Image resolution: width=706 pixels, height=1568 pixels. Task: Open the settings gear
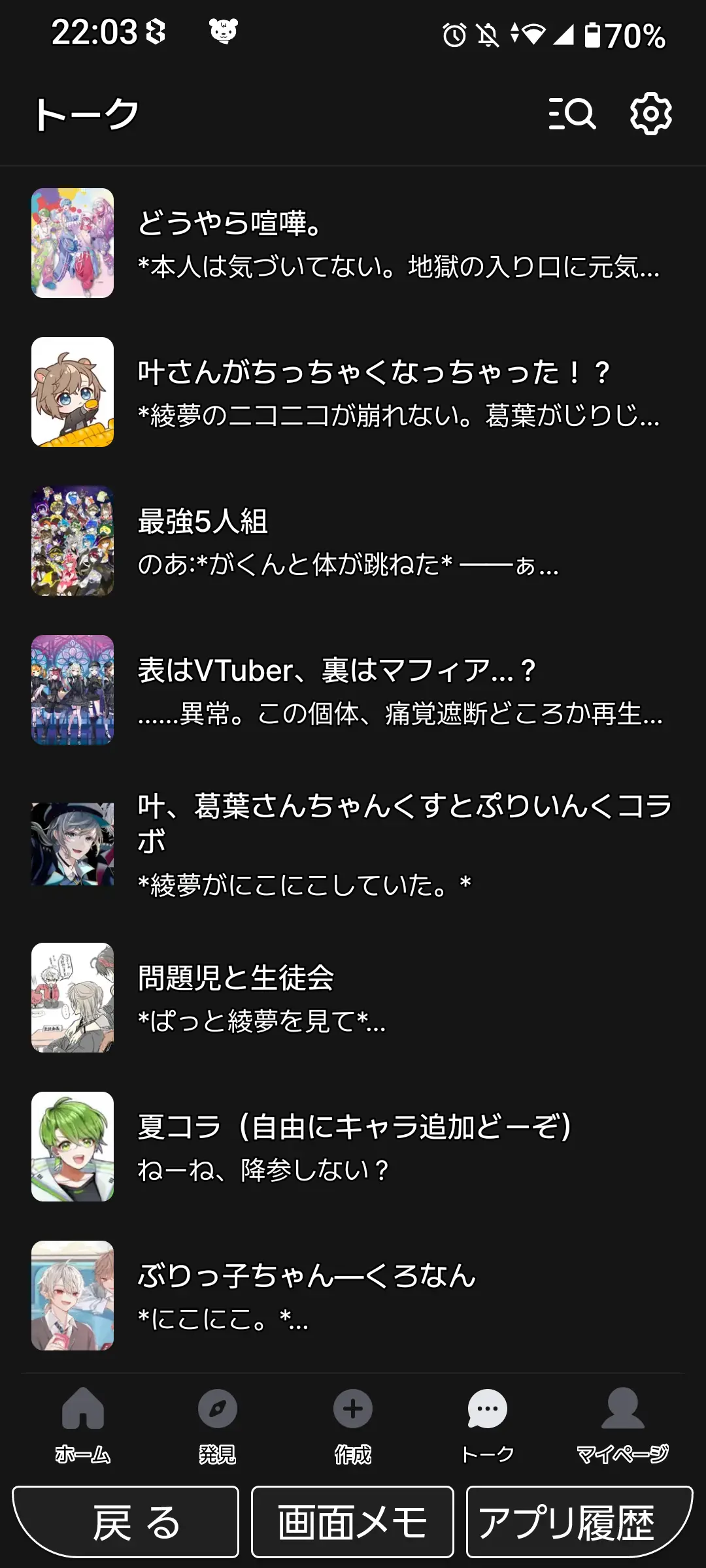click(x=650, y=114)
